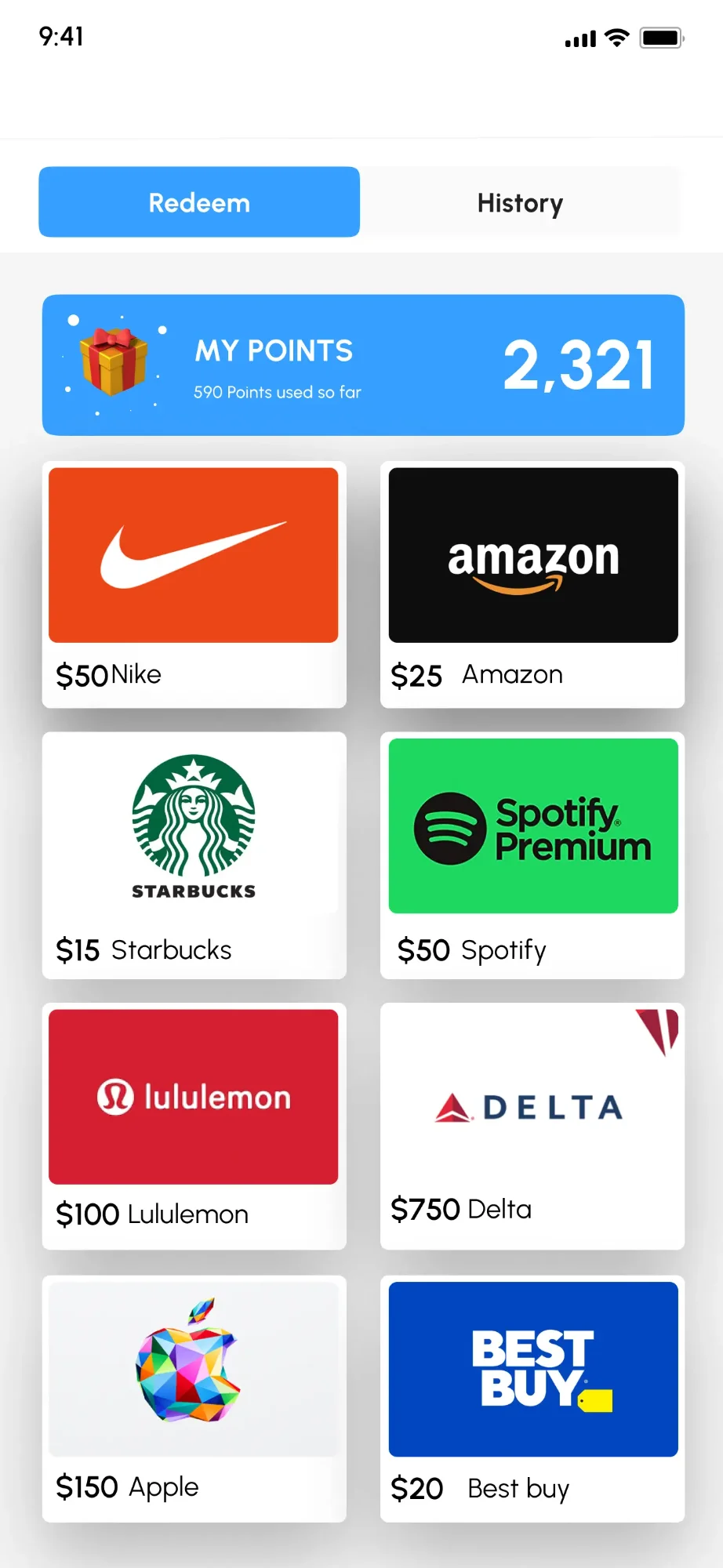Tap the points used so far text

[278, 392]
